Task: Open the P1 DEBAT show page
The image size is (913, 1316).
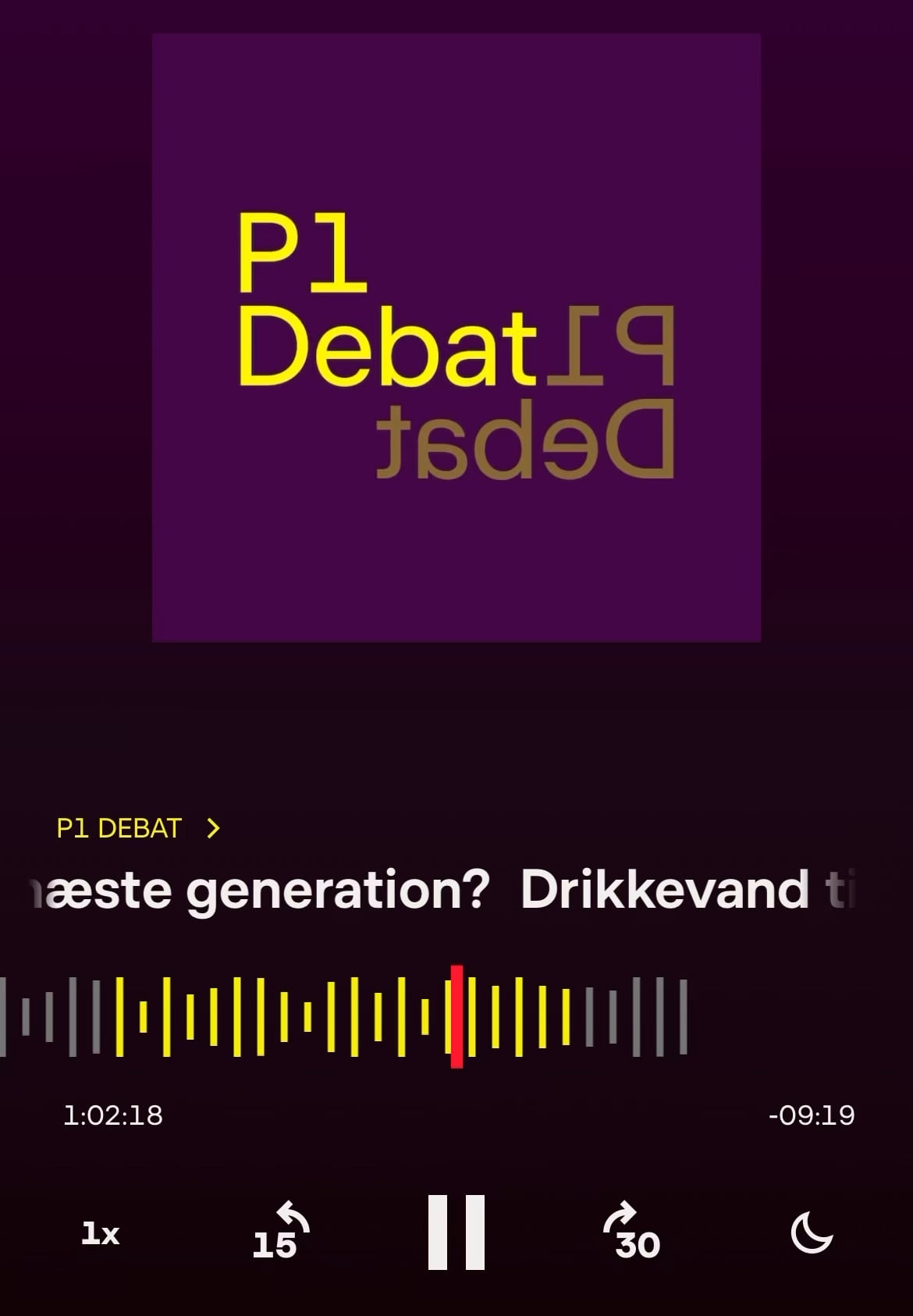Action: [x=138, y=828]
